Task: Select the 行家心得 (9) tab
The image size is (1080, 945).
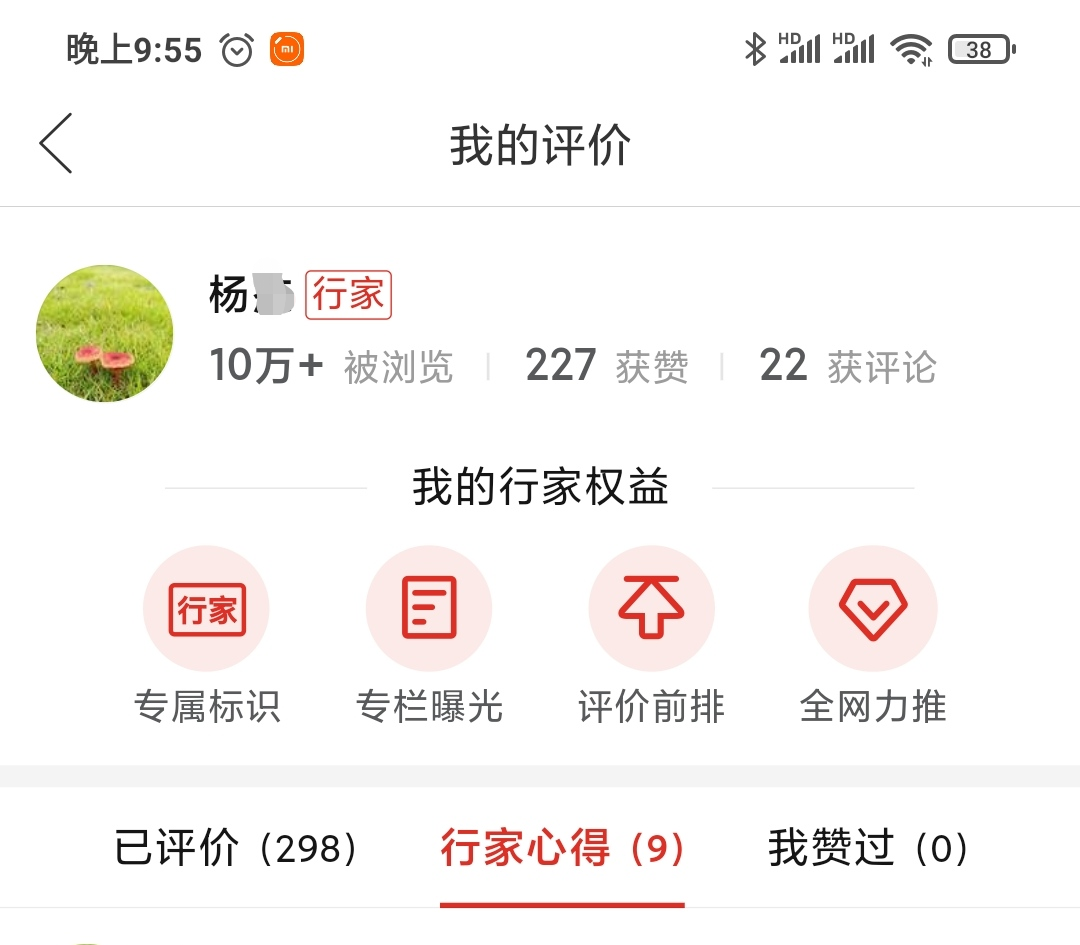Action: click(562, 850)
